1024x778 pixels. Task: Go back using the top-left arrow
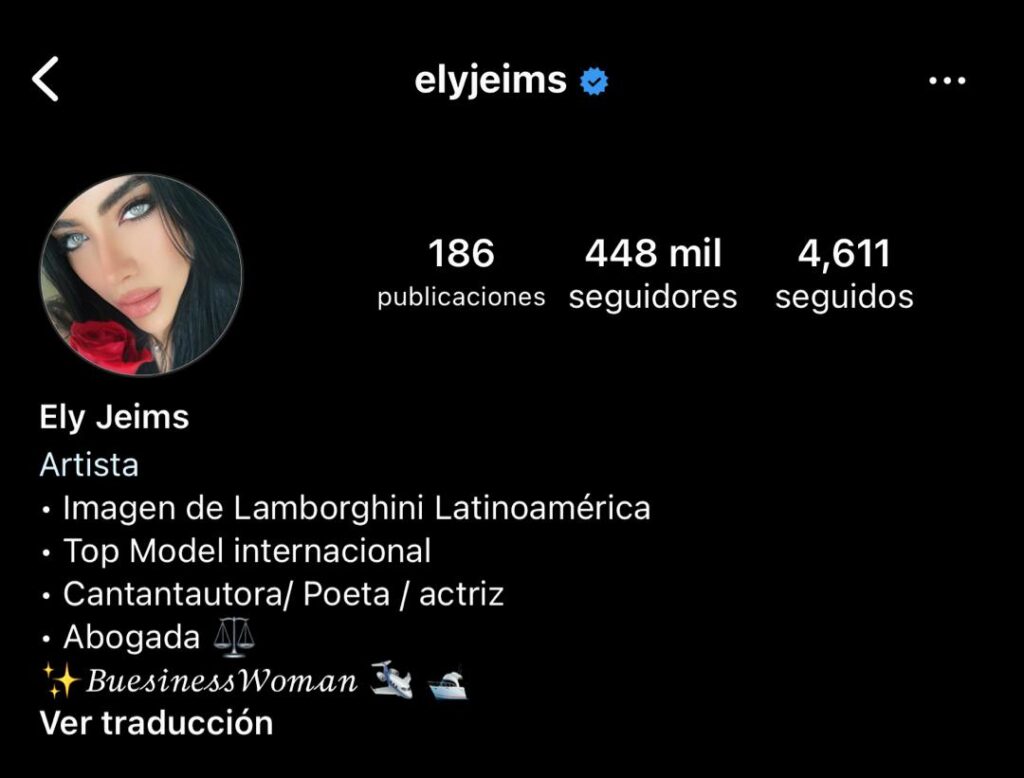[46, 79]
